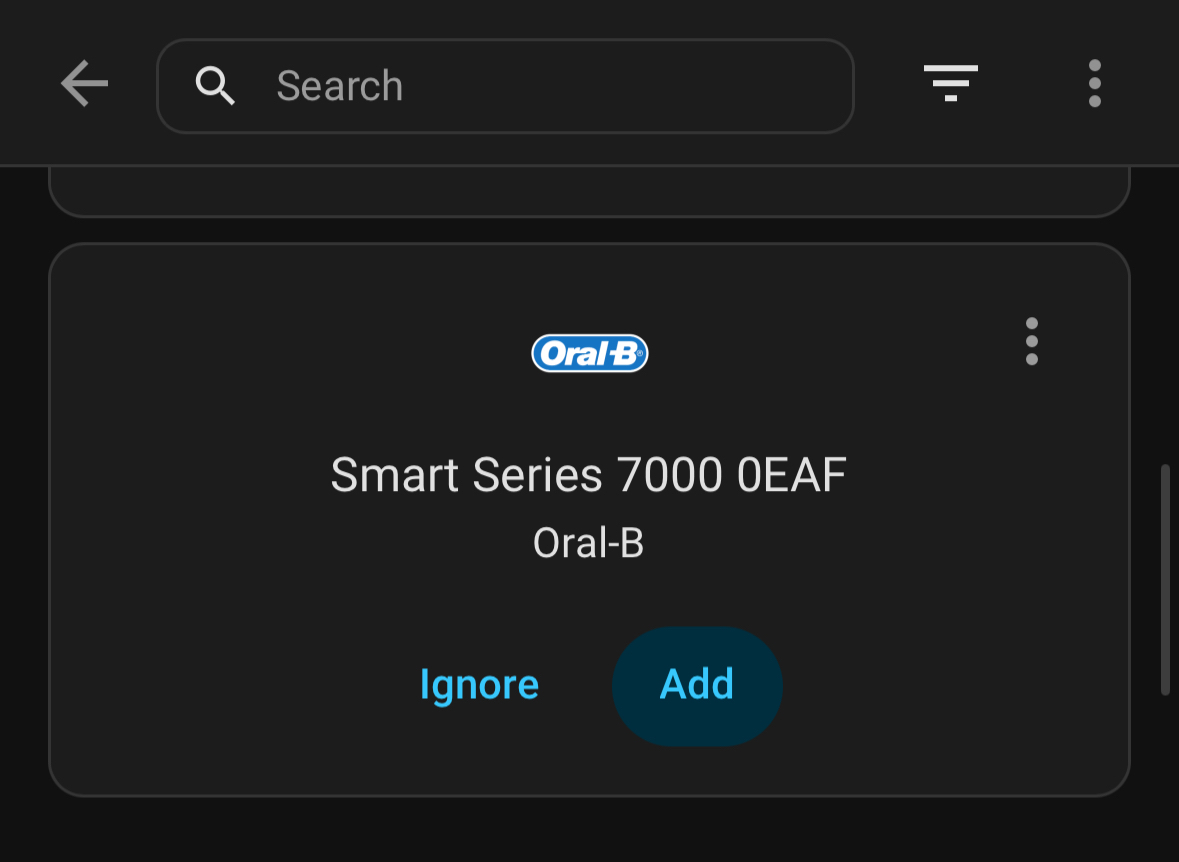Add the Smart Series 7000 0EAF
1179x862 pixels.
[697, 686]
